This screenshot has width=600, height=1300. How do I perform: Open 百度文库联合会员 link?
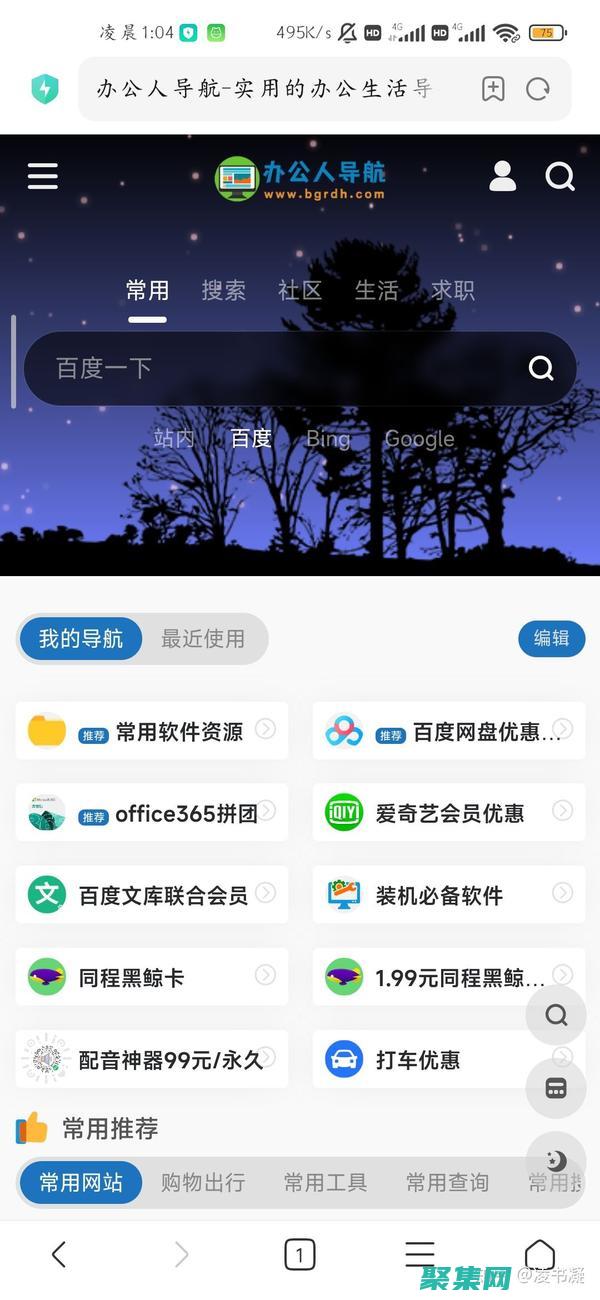click(152, 895)
